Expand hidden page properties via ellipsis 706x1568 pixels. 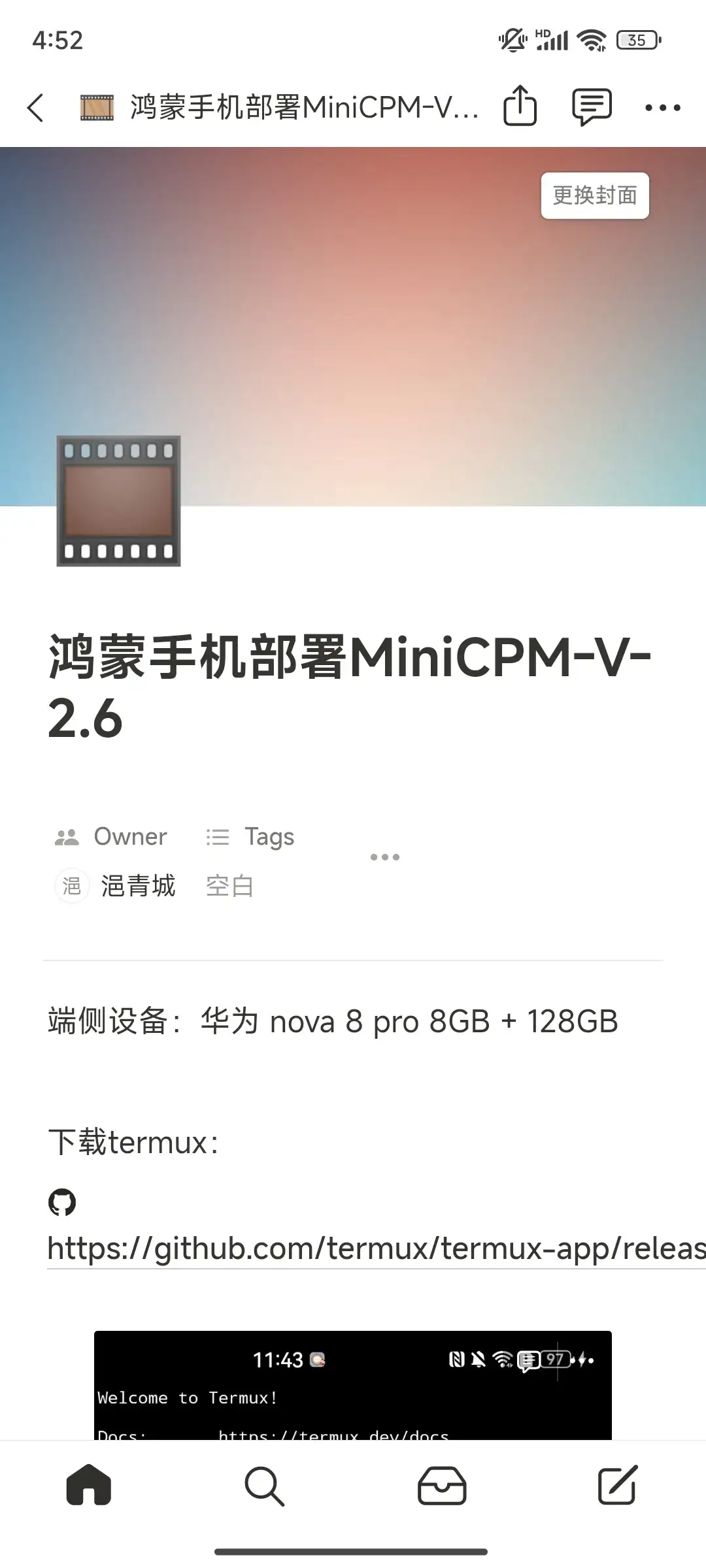384,857
